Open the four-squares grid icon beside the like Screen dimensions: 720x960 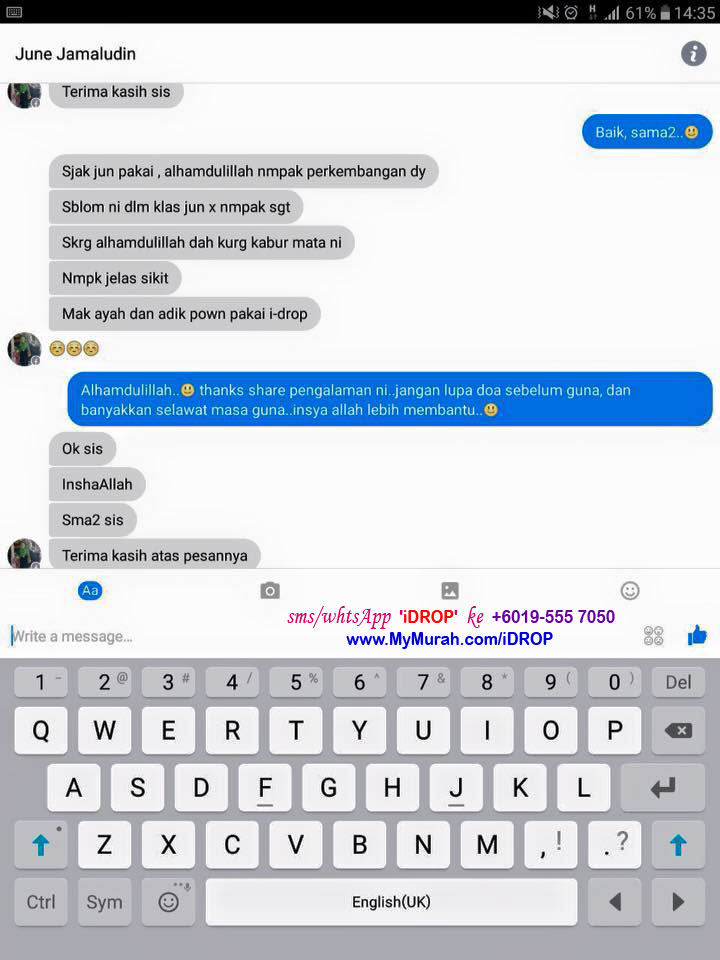[654, 636]
